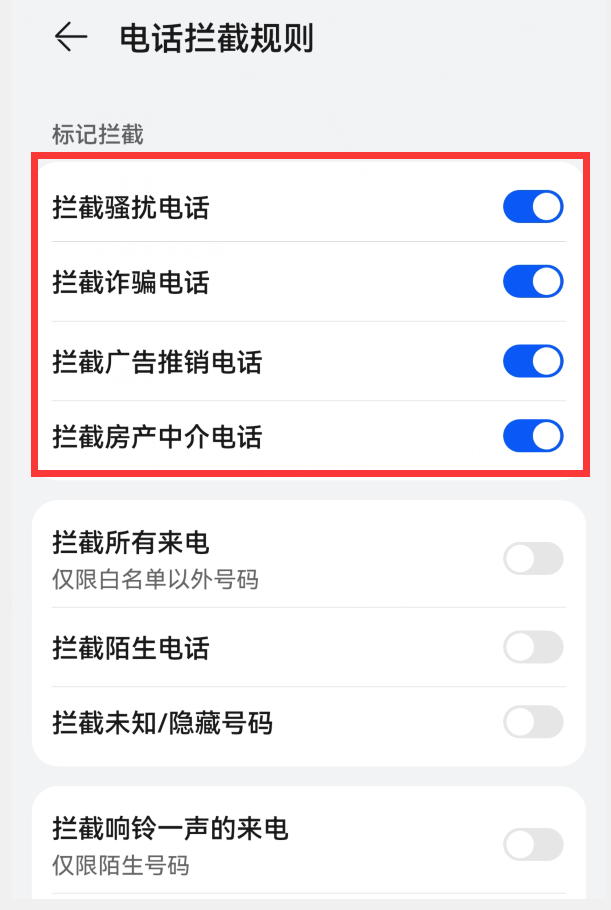Enable 拦截未知/隐藏号码 switch
Viewport: 611px width, 910px height.
point(532,722)
